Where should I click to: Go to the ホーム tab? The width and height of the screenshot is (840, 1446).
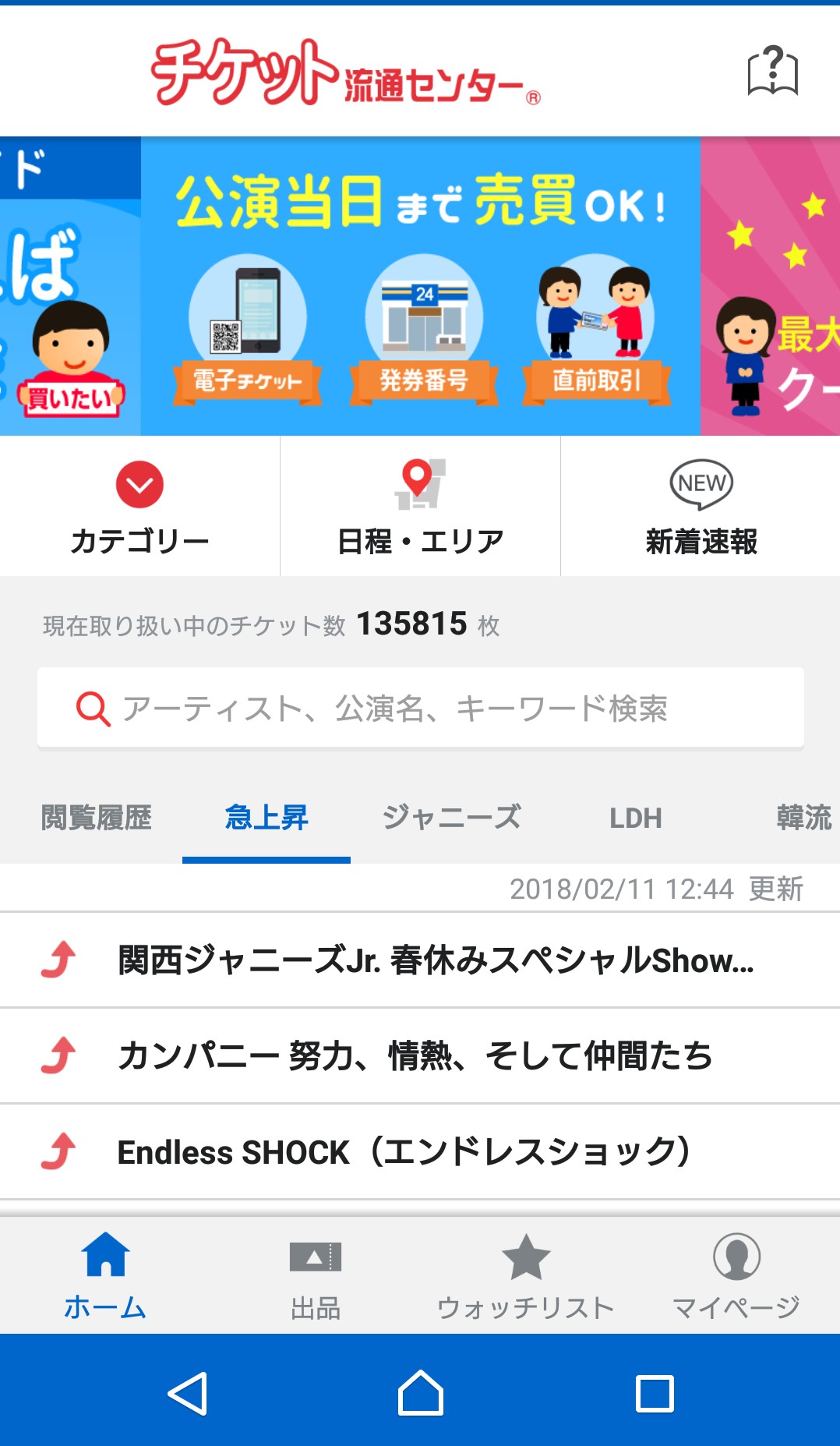click(105, 1275)
